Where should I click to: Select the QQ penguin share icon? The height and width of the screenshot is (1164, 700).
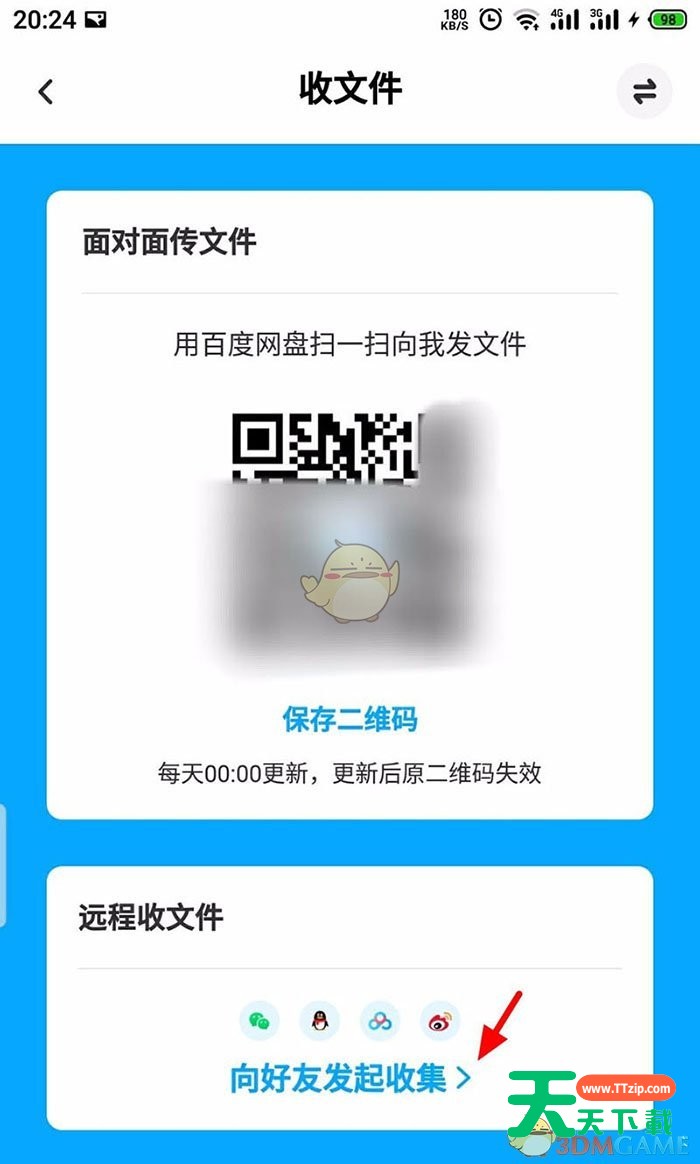[319, 1021]
